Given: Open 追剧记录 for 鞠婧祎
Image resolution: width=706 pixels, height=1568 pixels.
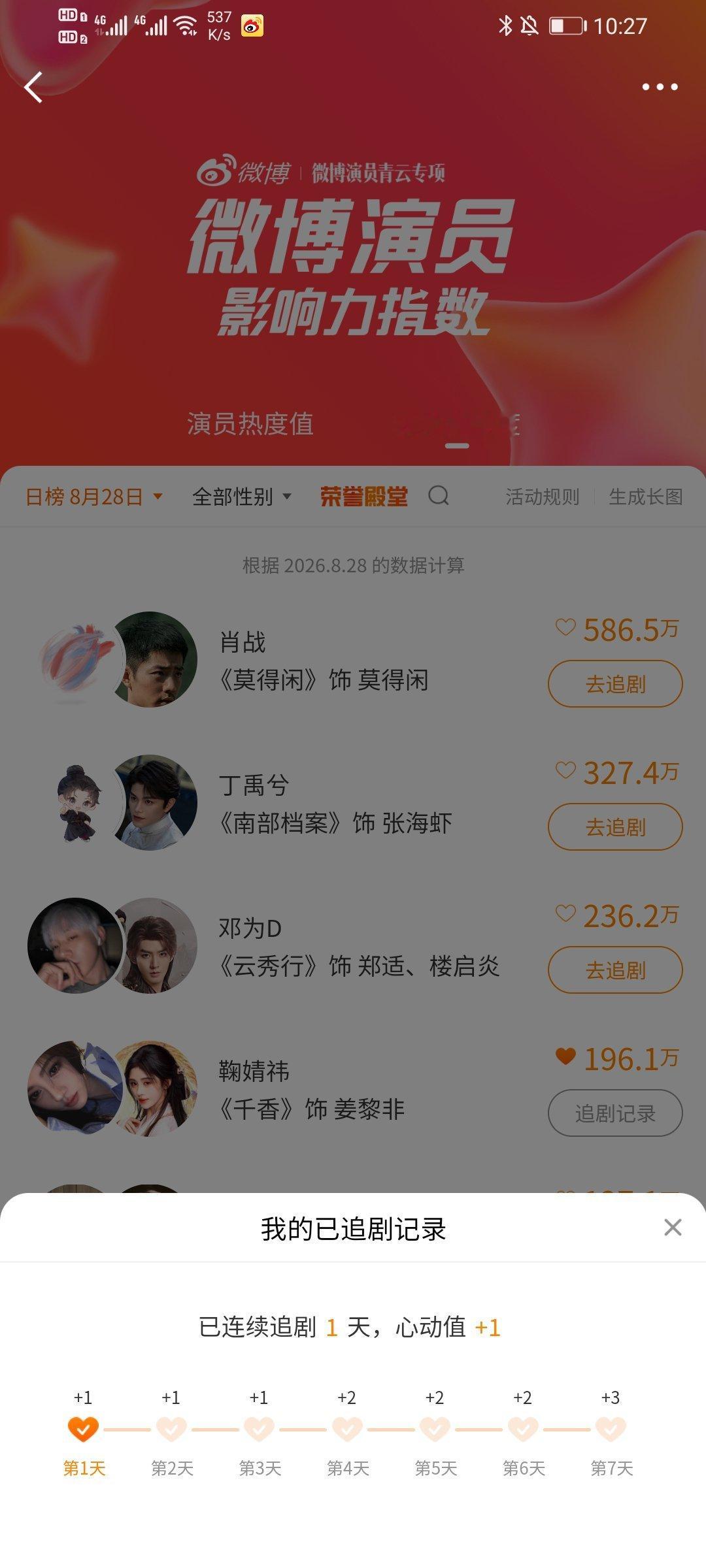Looking at the screenshot, I should (615, 1113).
